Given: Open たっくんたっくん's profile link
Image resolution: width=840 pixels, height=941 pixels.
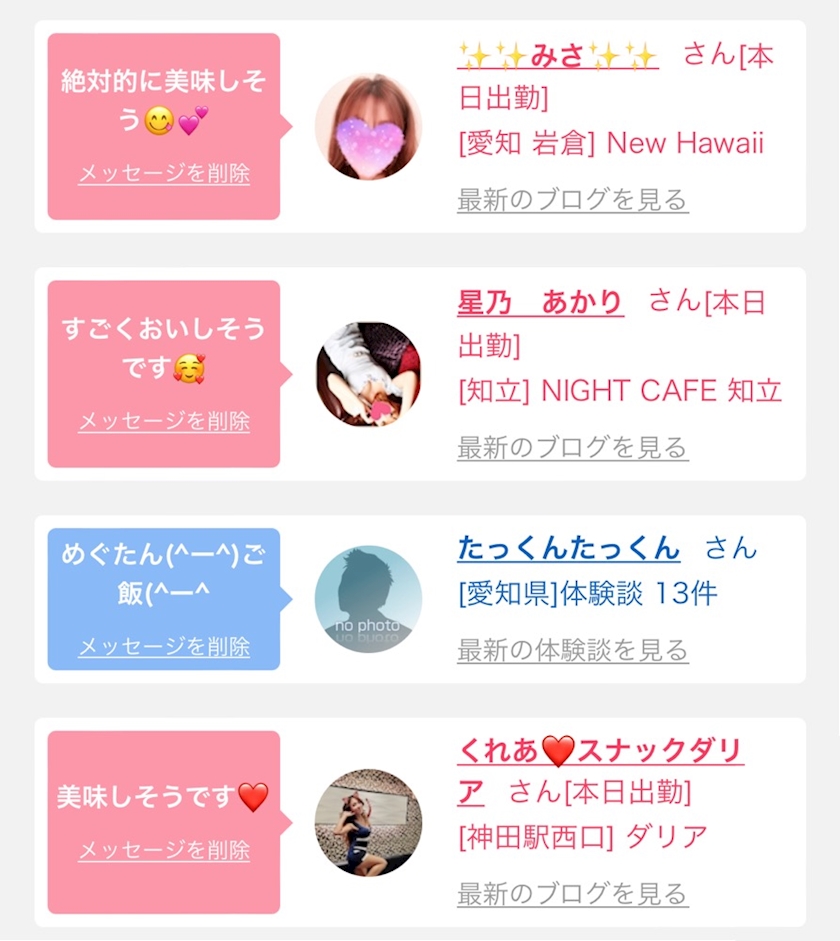Looking at the screenshot, I should tap(569, 549).
